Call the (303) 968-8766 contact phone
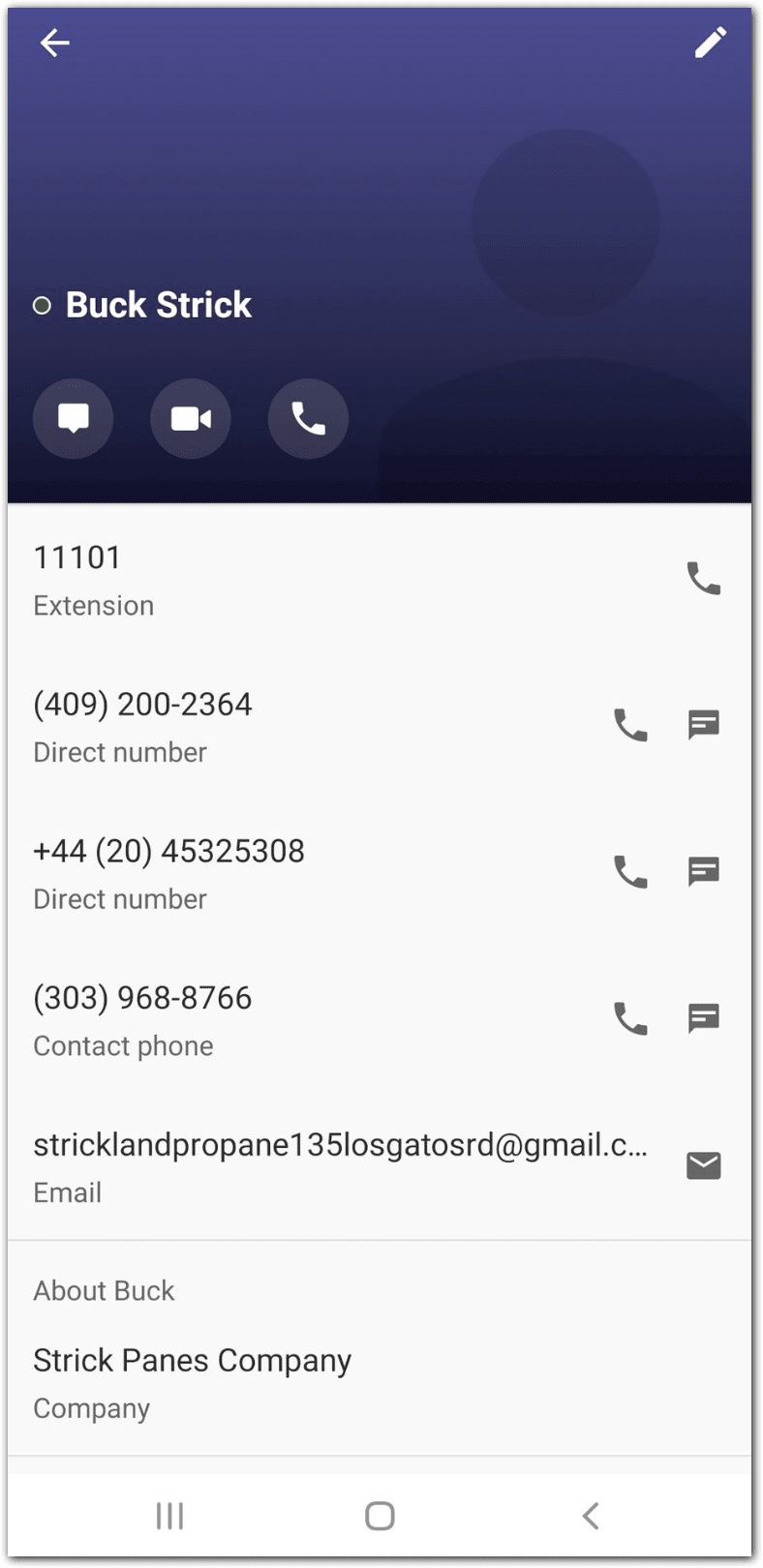The width and height of the screenshot is (763, 1568). 629,1019
